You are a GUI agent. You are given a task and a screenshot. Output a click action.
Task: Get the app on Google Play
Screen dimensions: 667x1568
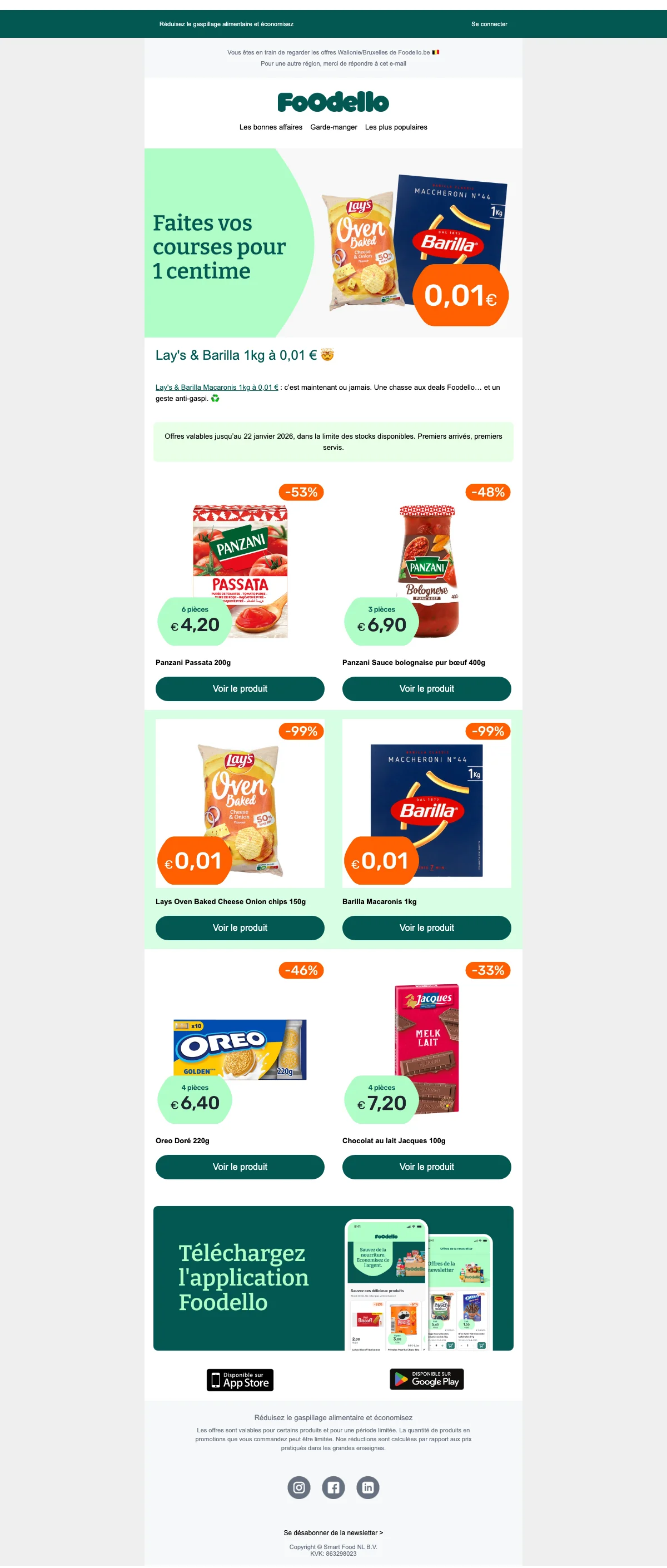(x=427, y=1379)
